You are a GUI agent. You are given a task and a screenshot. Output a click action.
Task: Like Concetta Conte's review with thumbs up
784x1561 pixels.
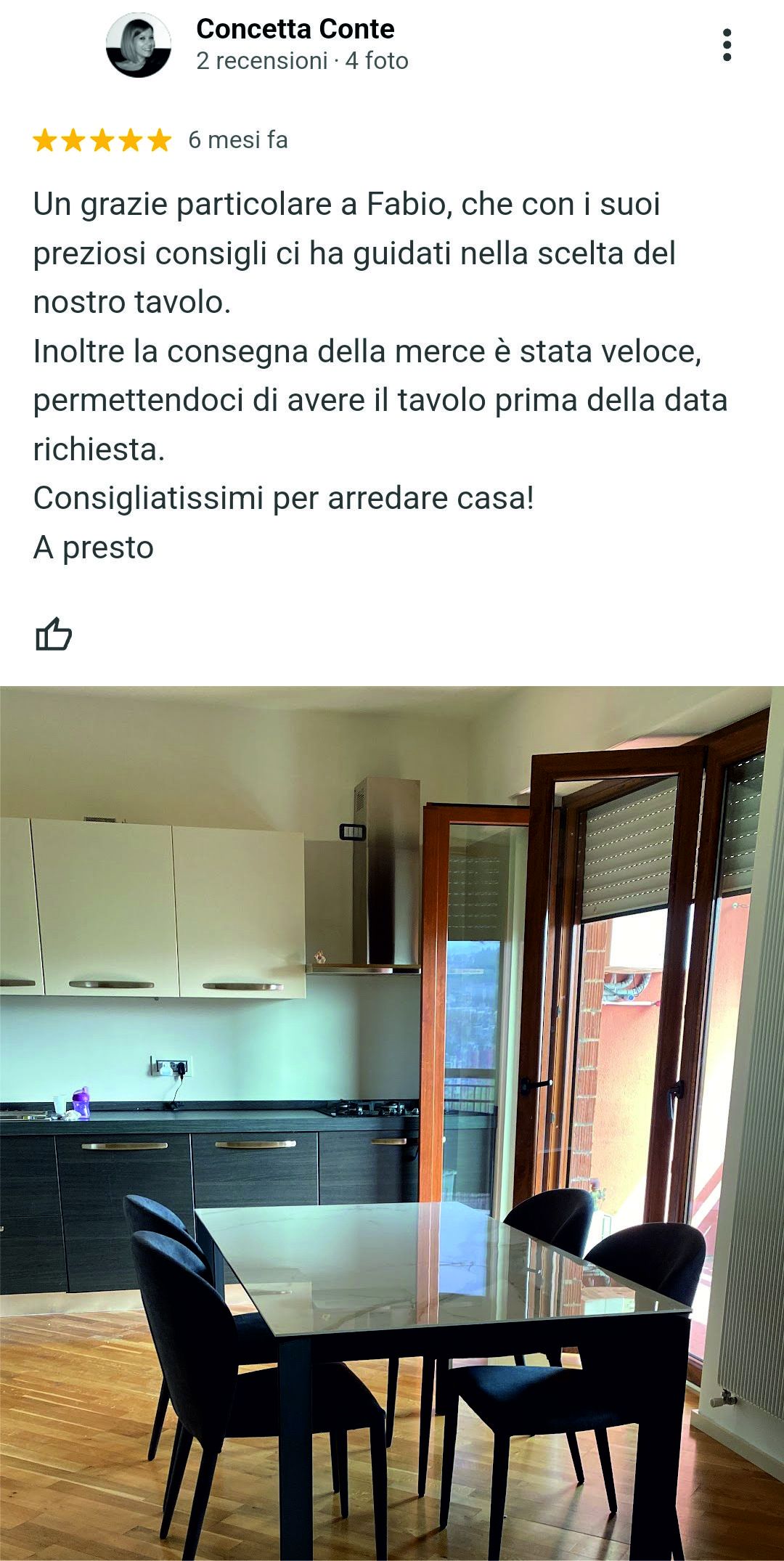[54, 634]
